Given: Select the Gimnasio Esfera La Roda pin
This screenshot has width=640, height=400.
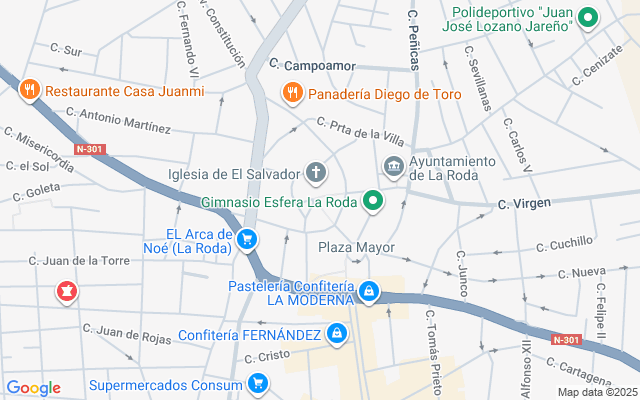Looking at the screenshot, I should (x=374, y=202).
